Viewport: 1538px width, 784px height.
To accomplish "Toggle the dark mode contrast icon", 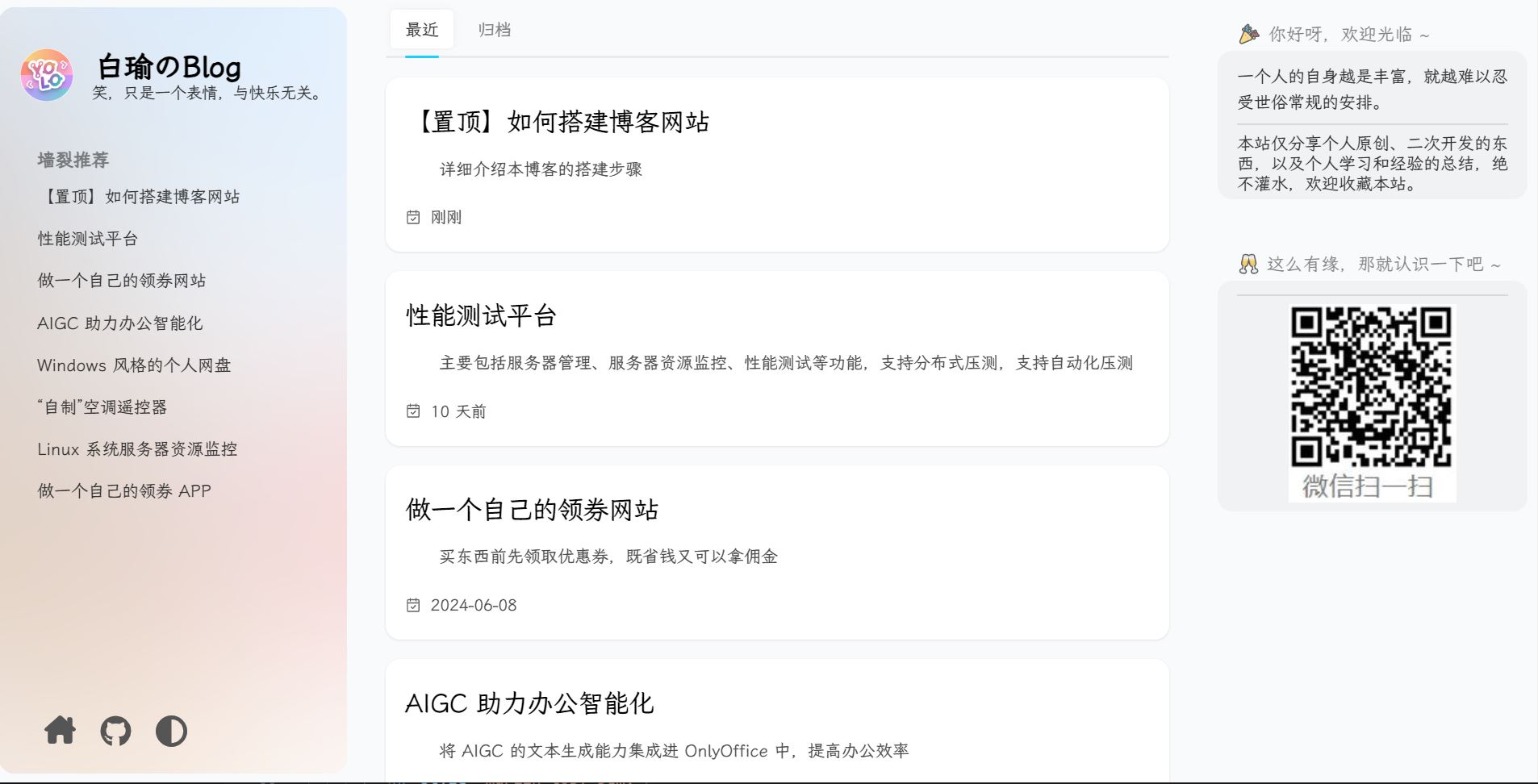I will coord(171,731).
